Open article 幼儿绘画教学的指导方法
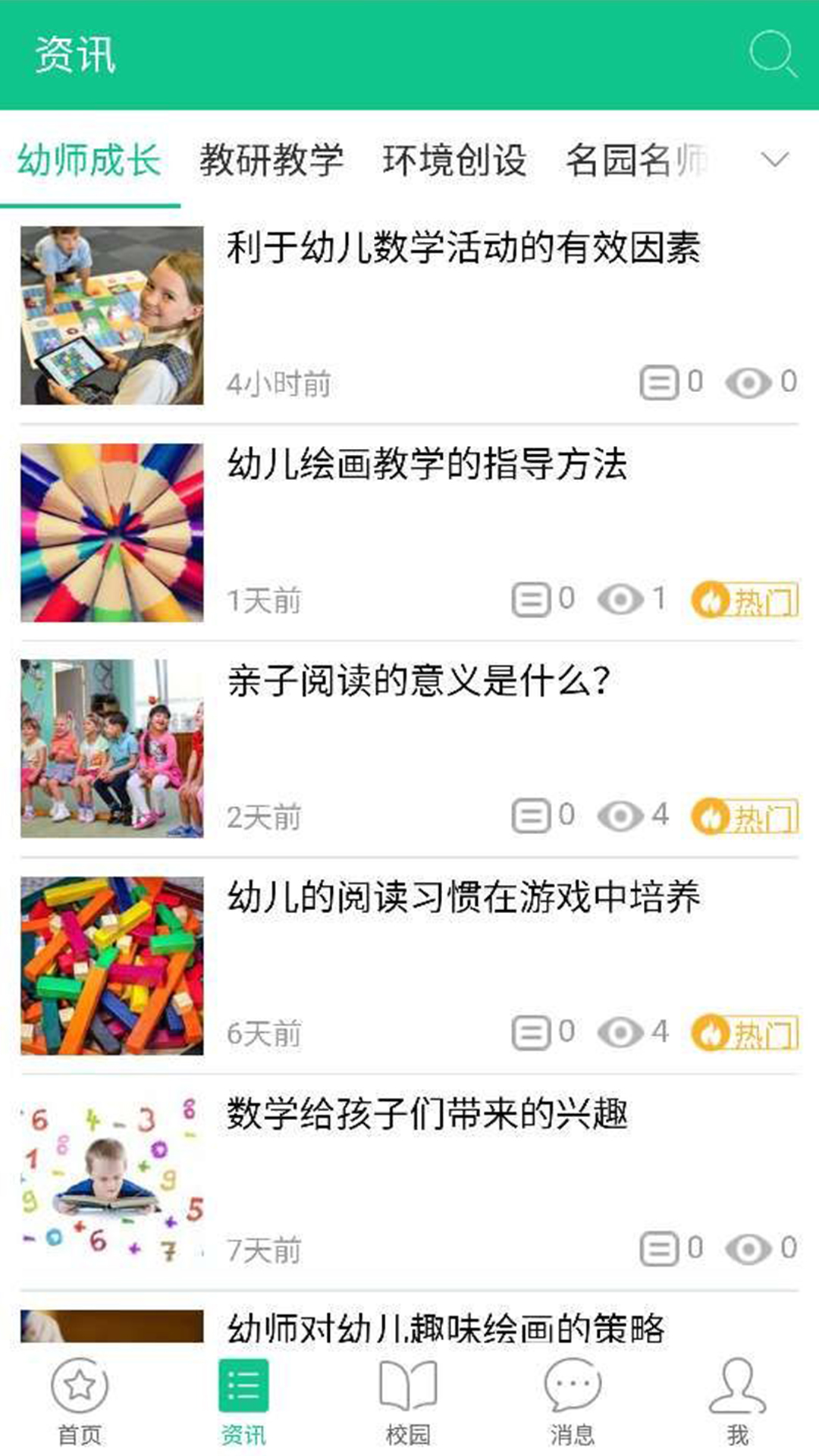This screenshot has height=1456, width=819. [x=427, y=465]
